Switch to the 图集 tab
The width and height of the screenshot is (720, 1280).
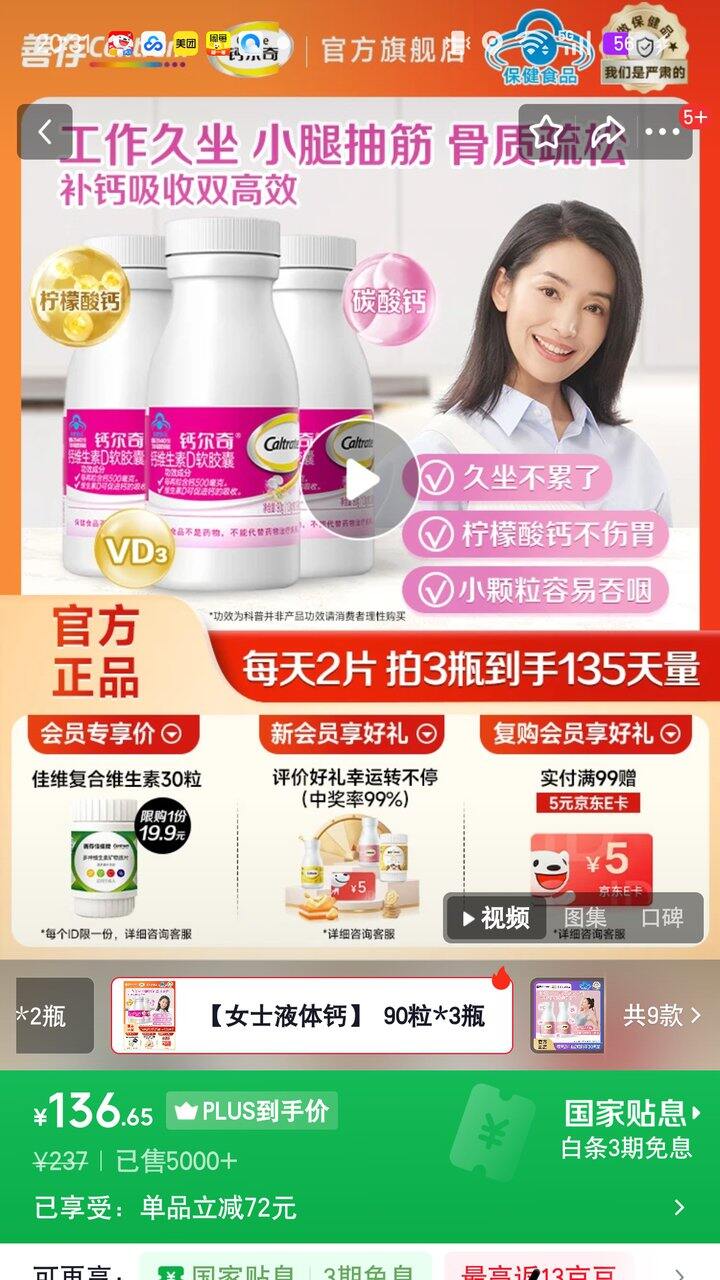[585, 917]
